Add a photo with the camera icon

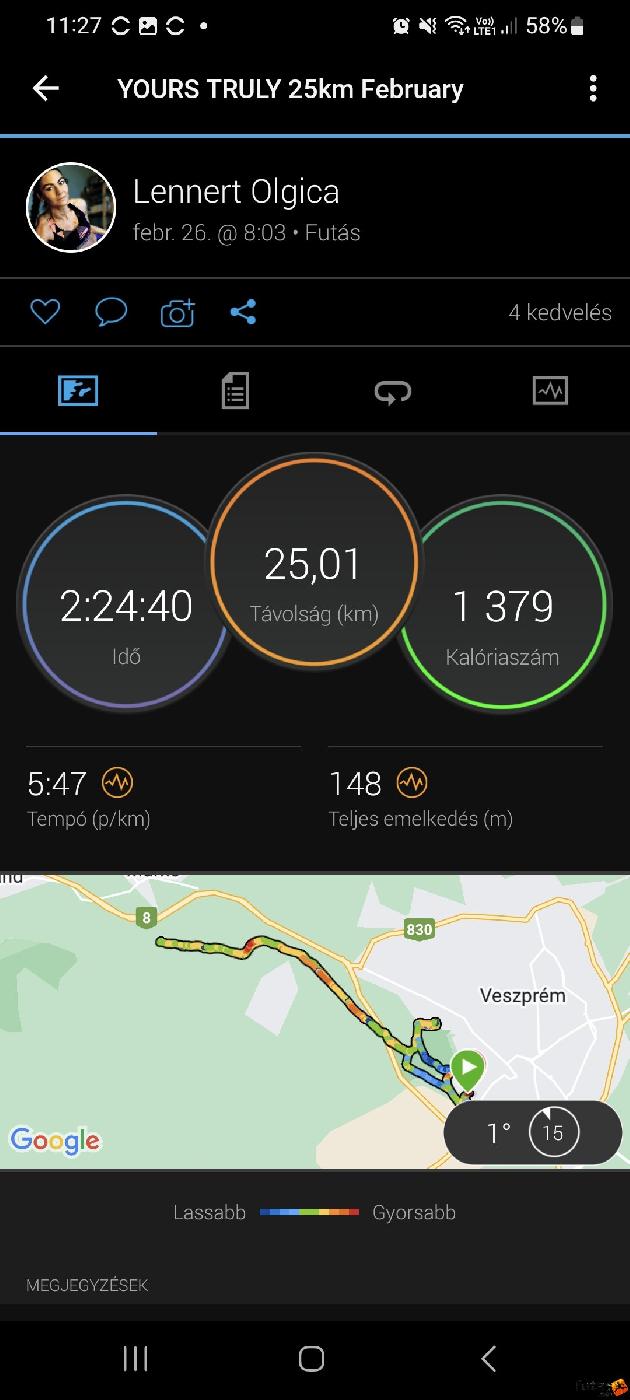point(178,313)
